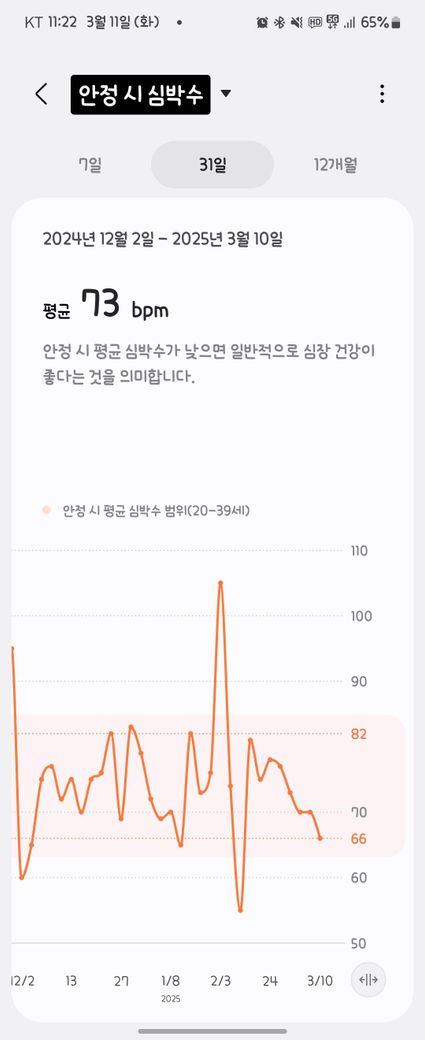Switch to the 12개월 tab
This screenshot has height=1040, width=425.
tap(335, 164)
